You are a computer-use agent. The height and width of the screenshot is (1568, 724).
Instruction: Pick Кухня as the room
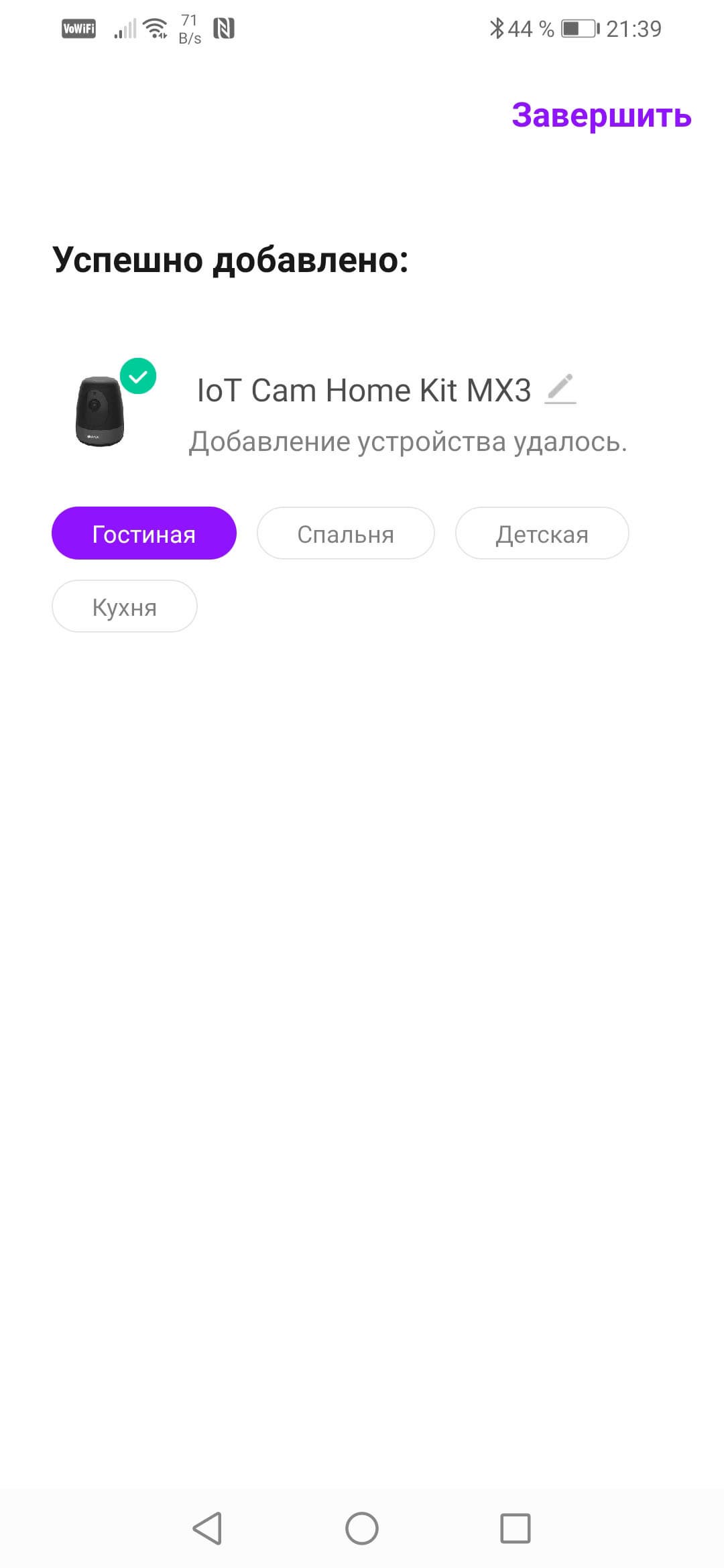point(124,606)
